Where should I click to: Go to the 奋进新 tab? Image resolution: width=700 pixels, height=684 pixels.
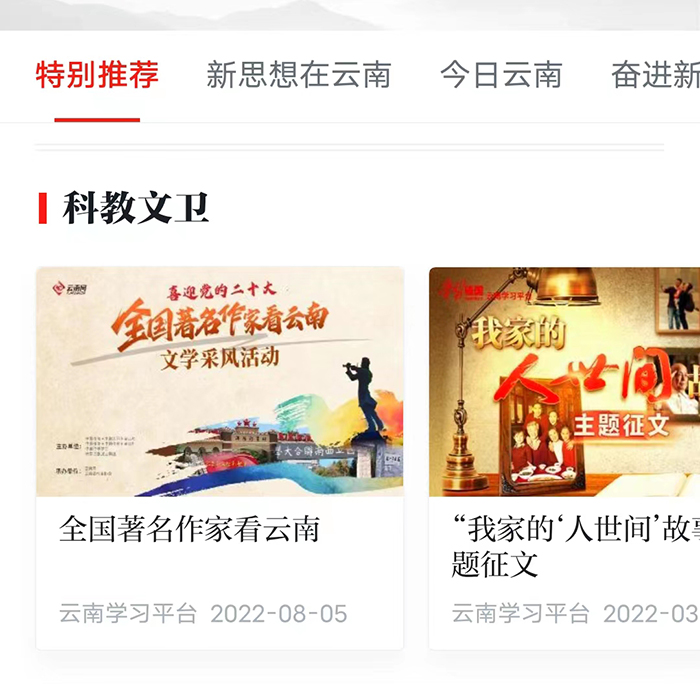coord(655,75)
